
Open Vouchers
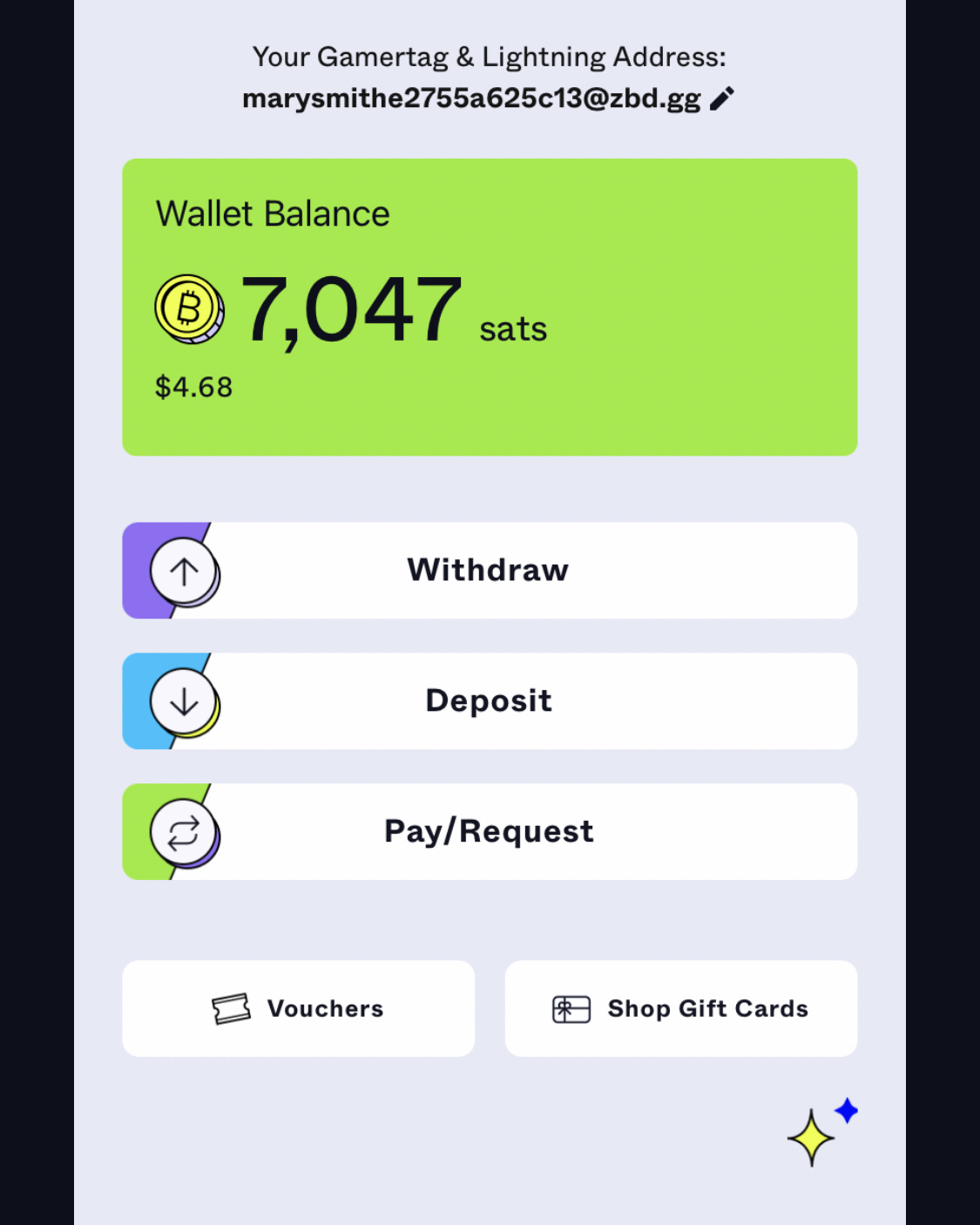click(299, 1009)
